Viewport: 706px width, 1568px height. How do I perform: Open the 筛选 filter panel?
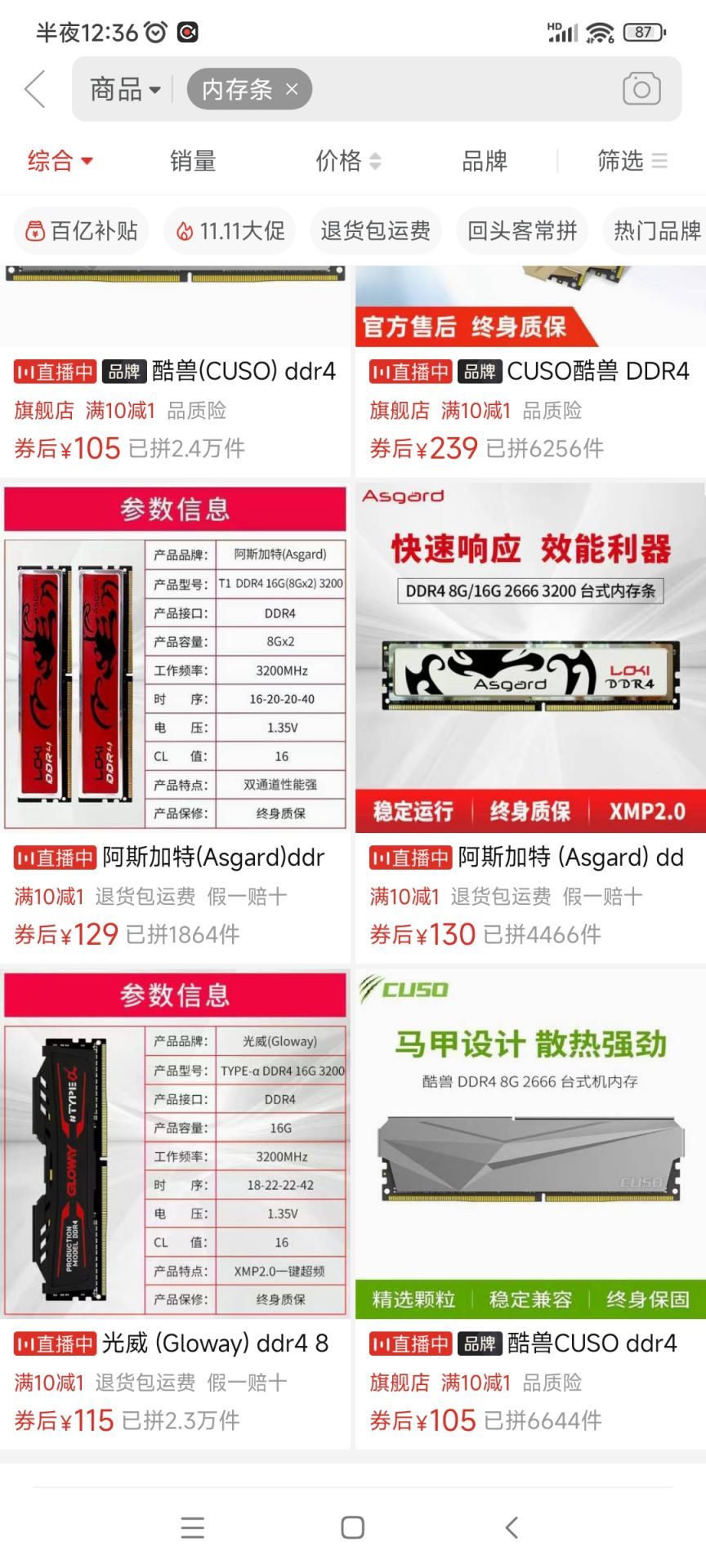click(632, 161)
